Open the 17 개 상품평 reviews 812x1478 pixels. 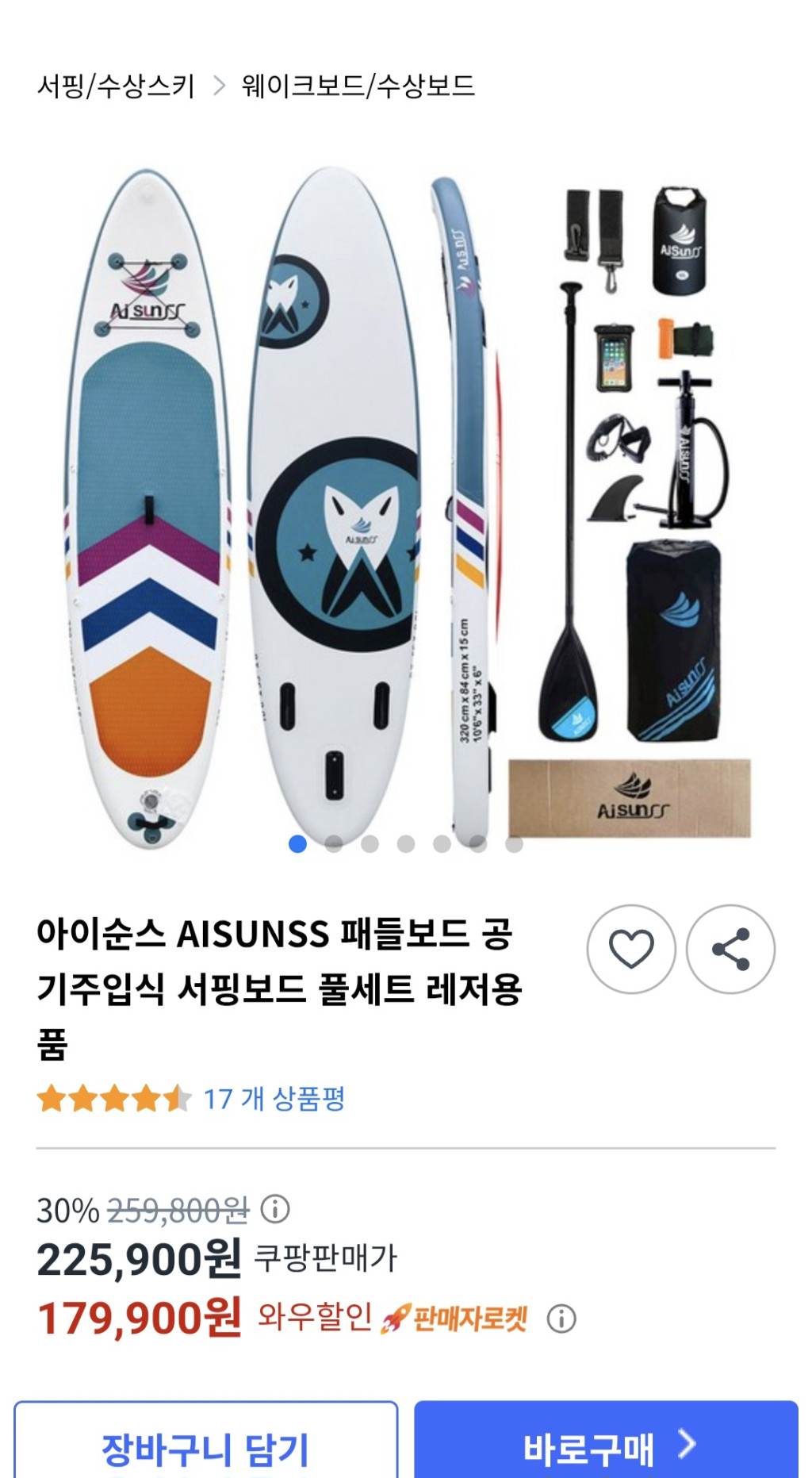(274, 1099)
